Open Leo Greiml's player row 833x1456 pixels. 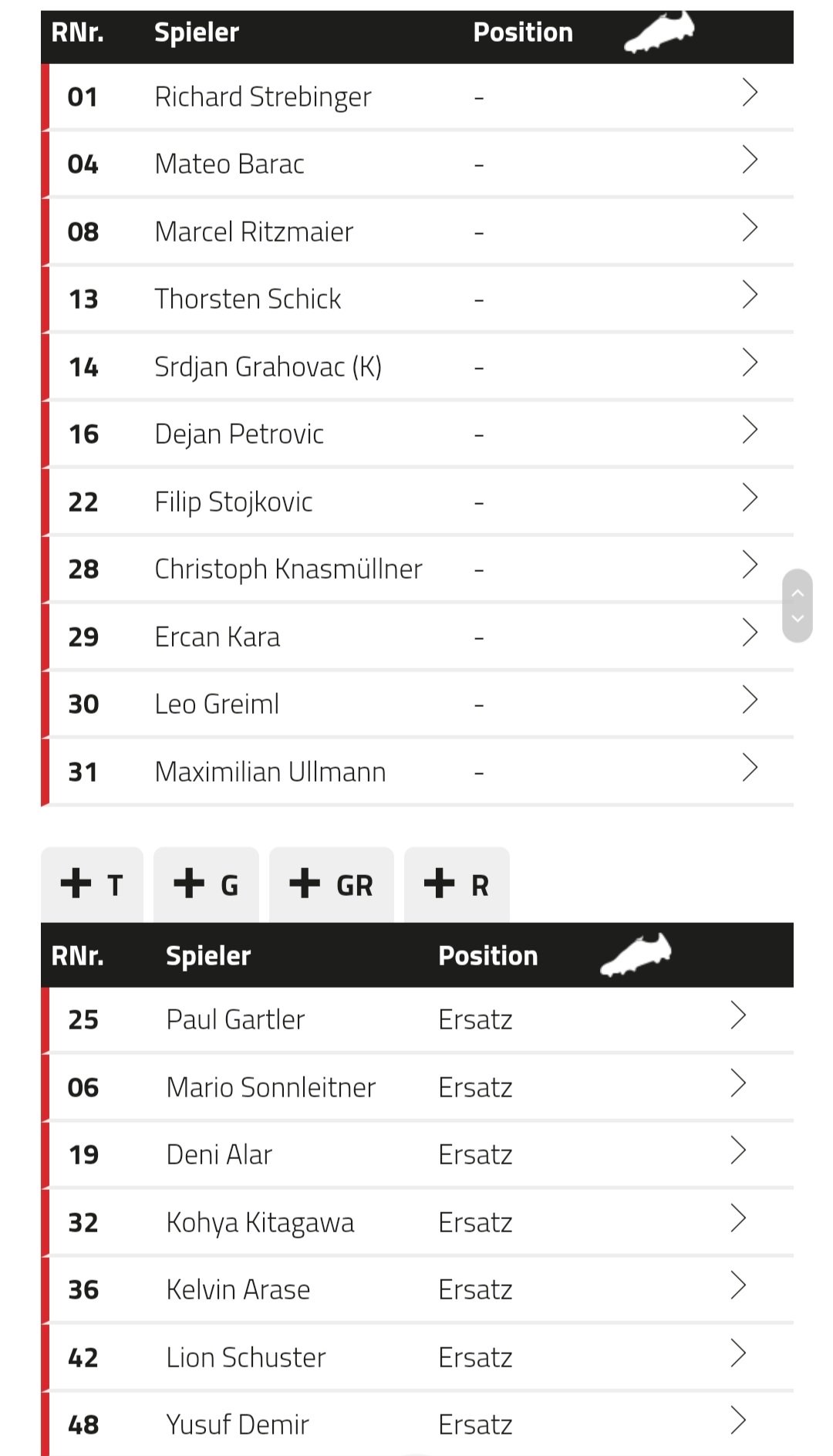(x=417, y=704)
